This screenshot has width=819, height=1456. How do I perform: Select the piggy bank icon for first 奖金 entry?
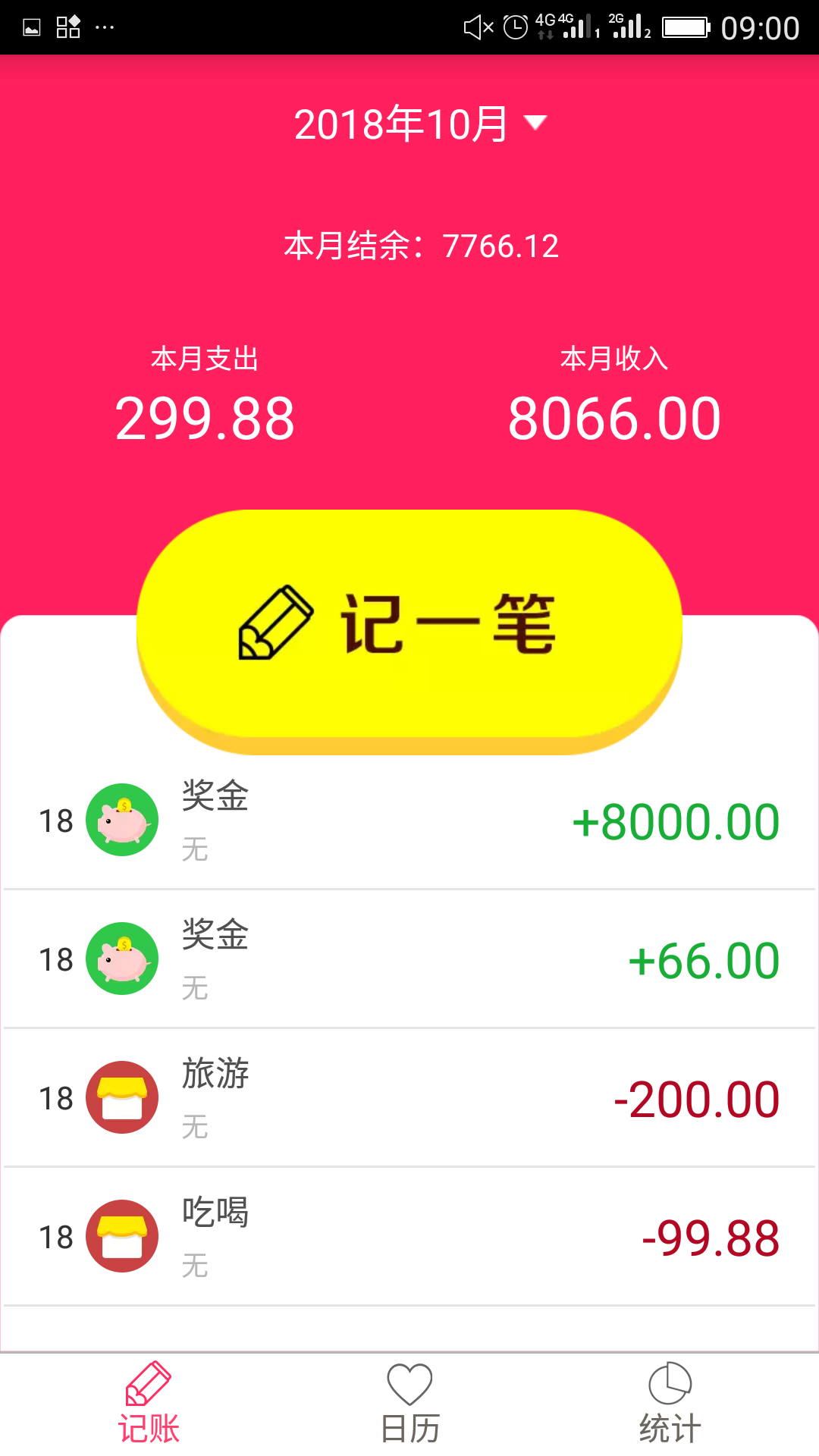pyautogui.click(x=121, y=819)
